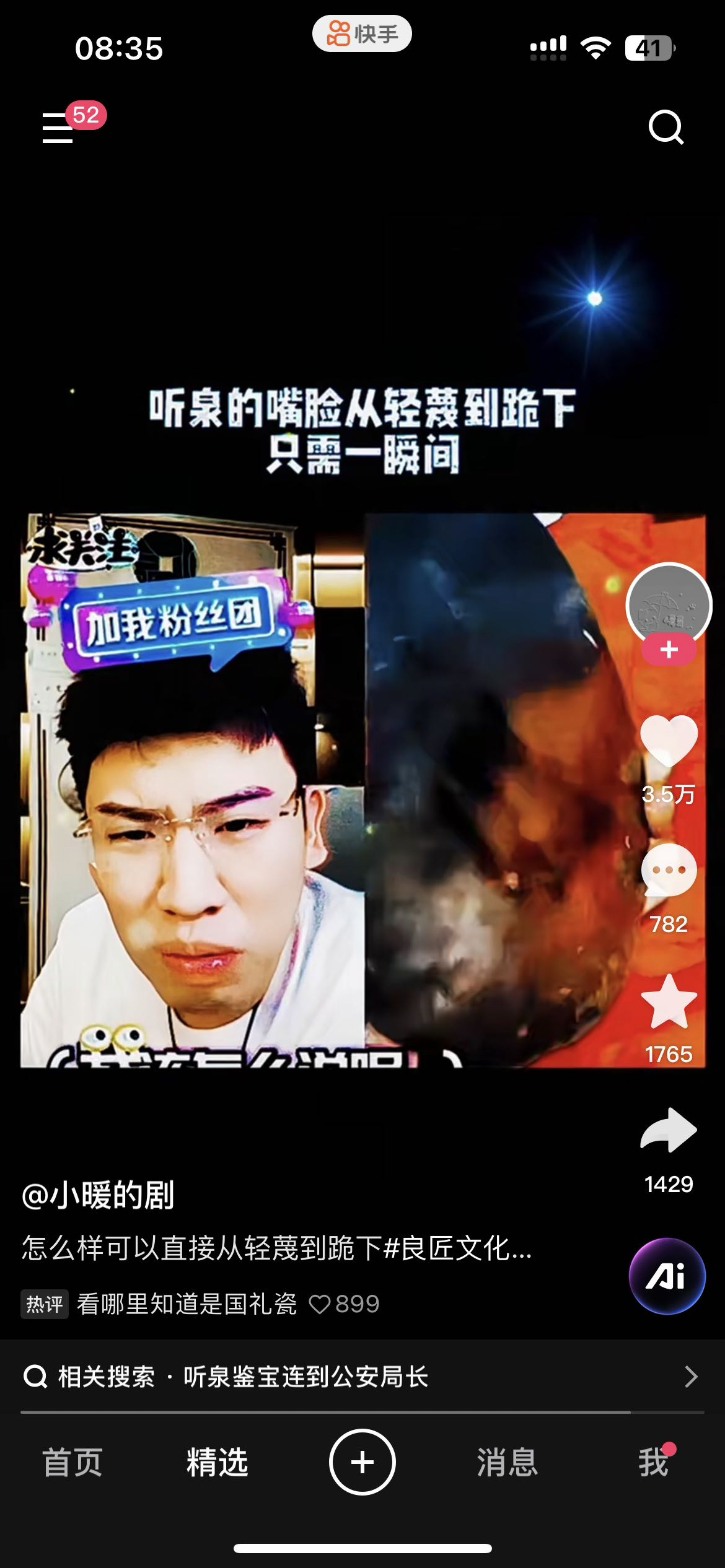Switch to the 消息 tab
Viewport: 725px width, 1568px height.
click(507, 1463)
